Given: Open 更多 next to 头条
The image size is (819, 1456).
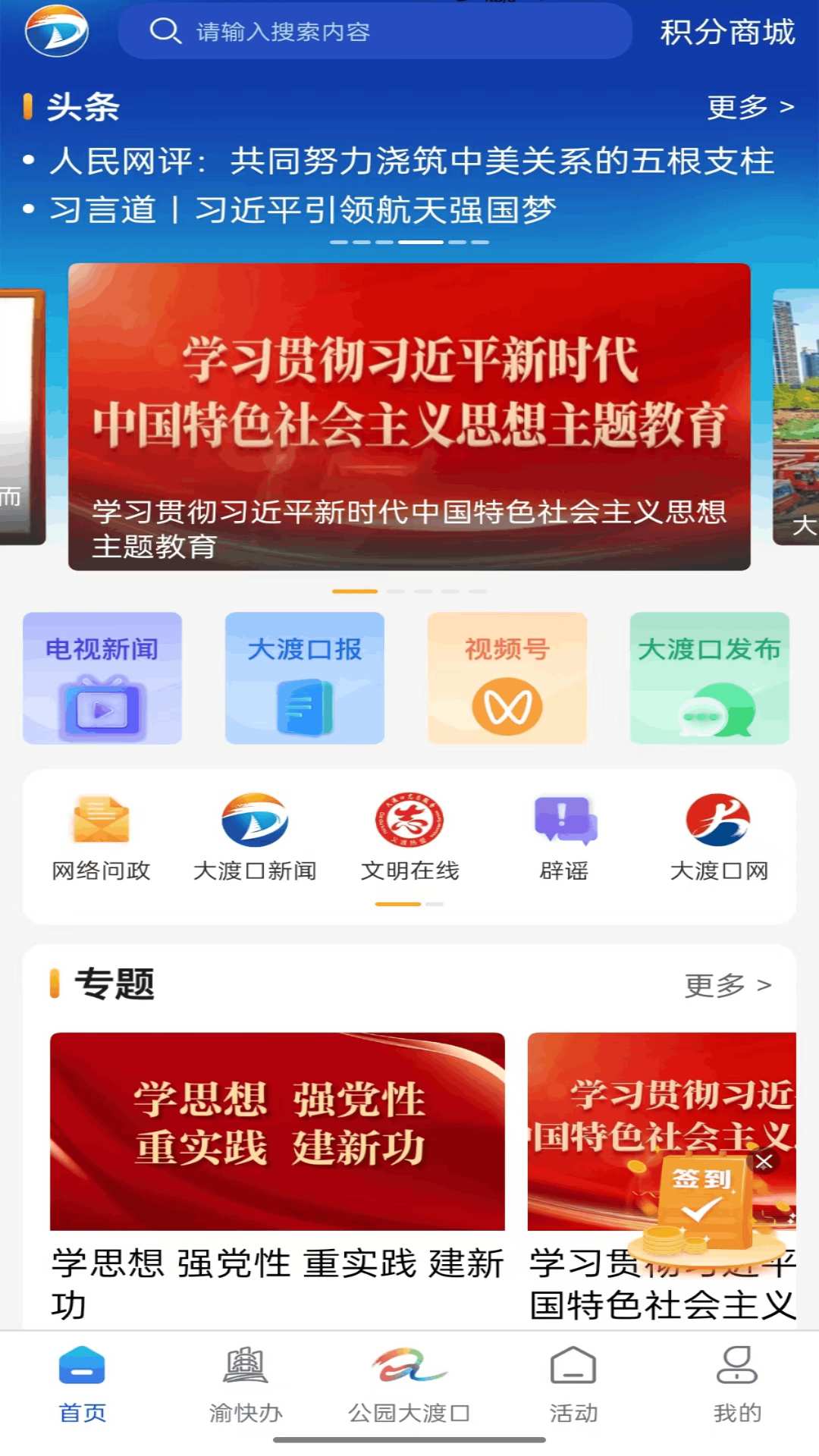Looking at the screenshot, I should coord(749,107).
